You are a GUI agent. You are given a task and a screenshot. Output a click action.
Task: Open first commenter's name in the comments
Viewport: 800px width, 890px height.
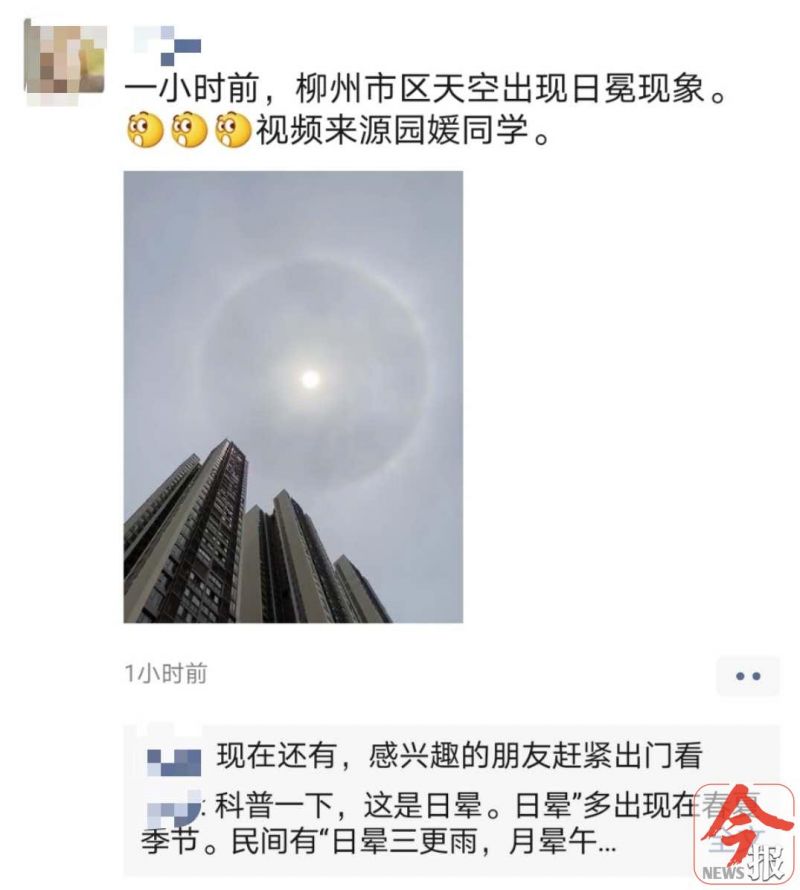[x=173, y=757]
